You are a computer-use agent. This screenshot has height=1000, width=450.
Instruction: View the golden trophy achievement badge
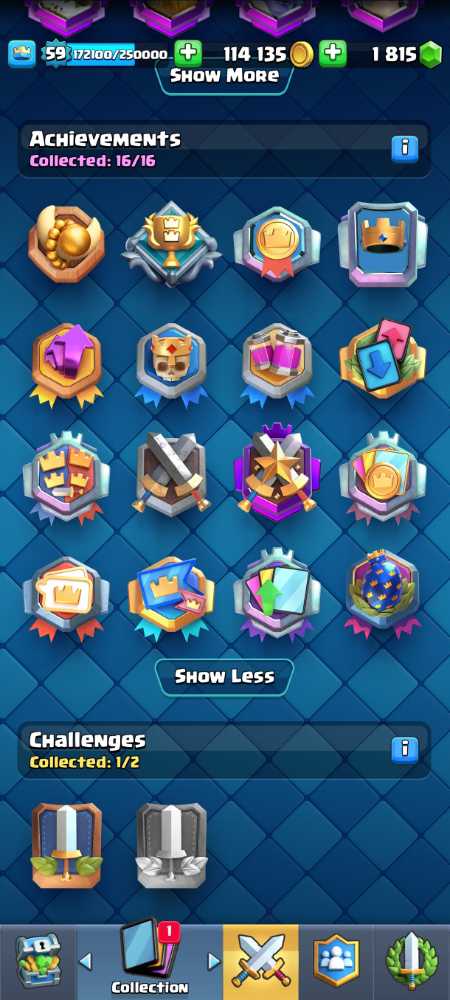[171, 243]
